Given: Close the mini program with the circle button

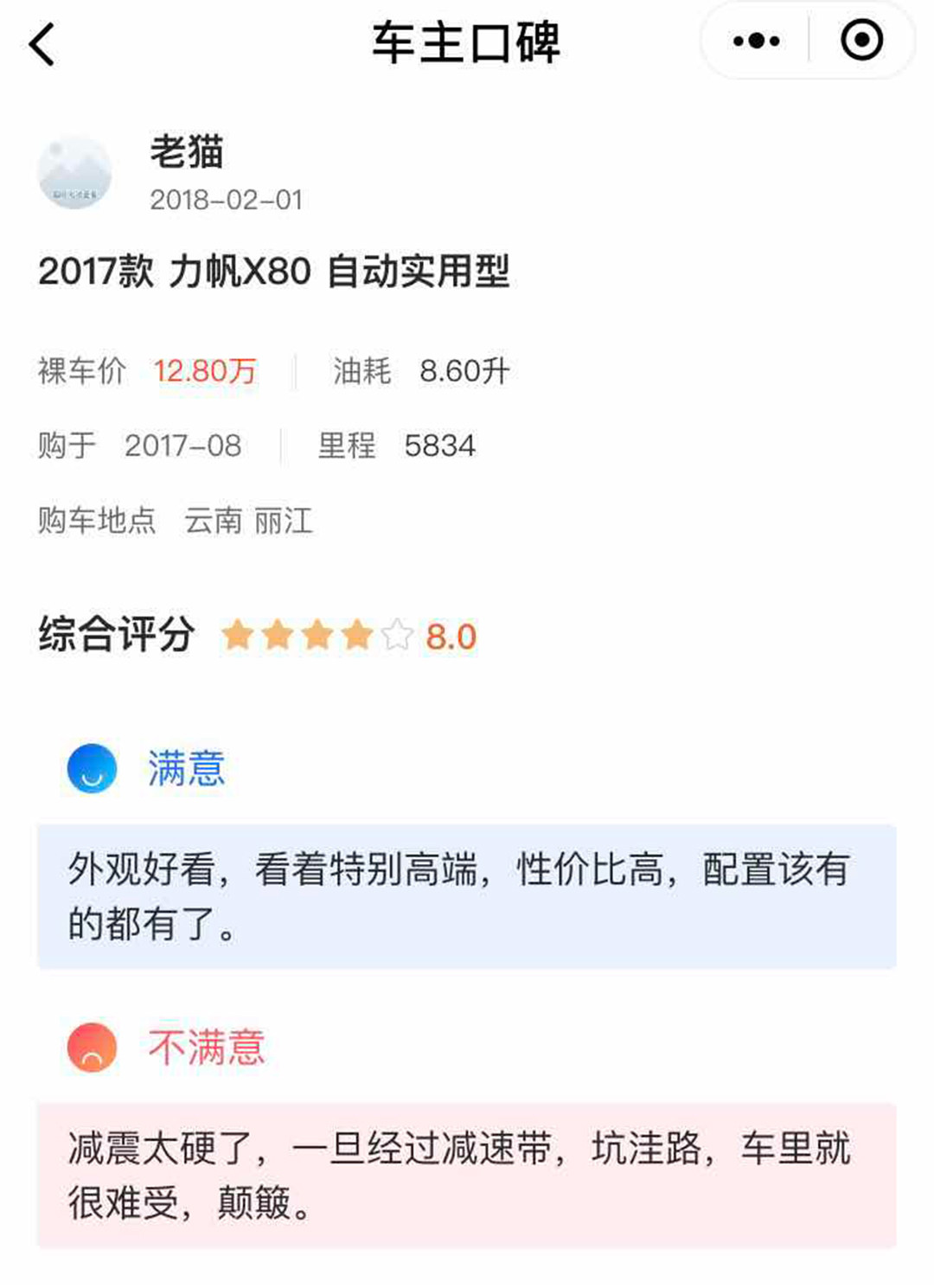Looking at the screenshot, I should (x=861, y=41).
